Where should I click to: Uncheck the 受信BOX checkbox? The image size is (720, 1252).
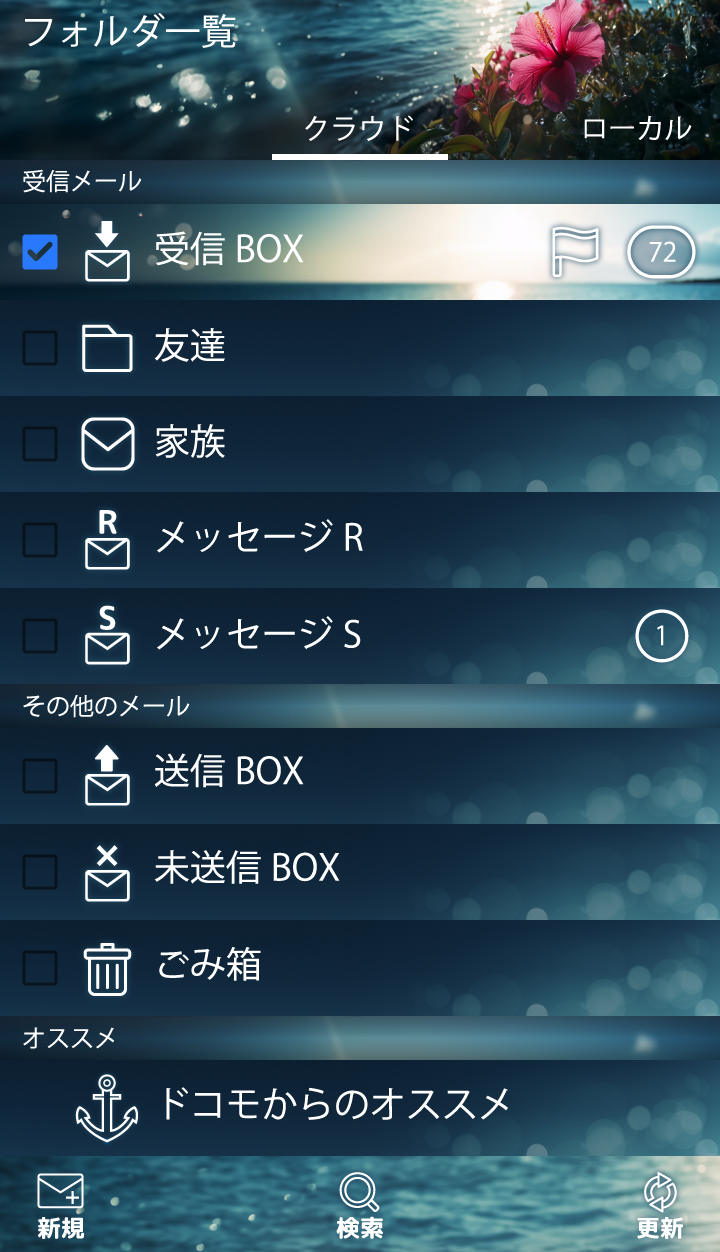[x=40, y=252]
